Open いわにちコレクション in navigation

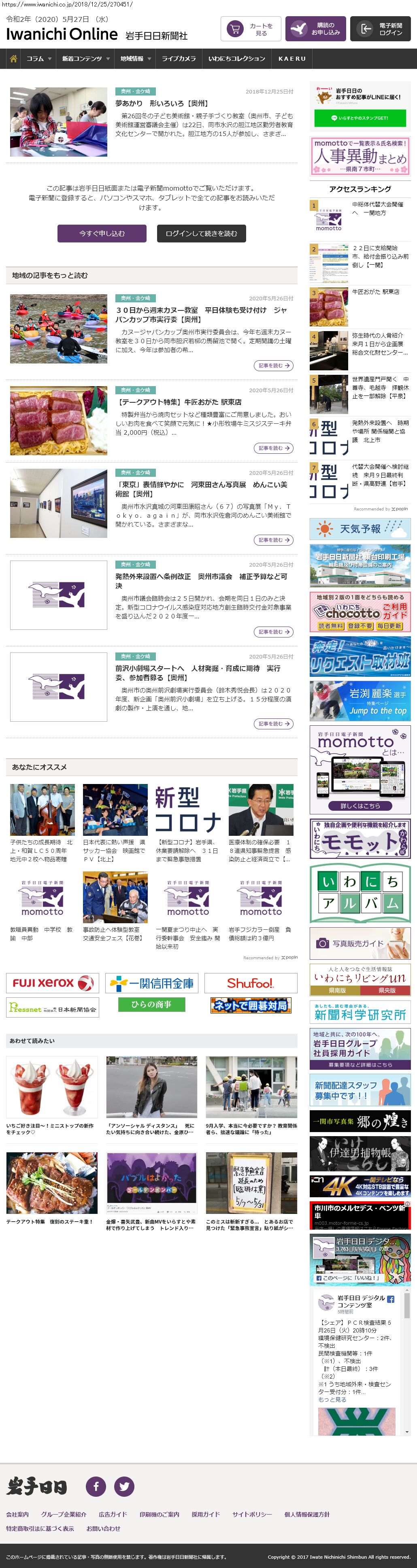coord(236,58)
